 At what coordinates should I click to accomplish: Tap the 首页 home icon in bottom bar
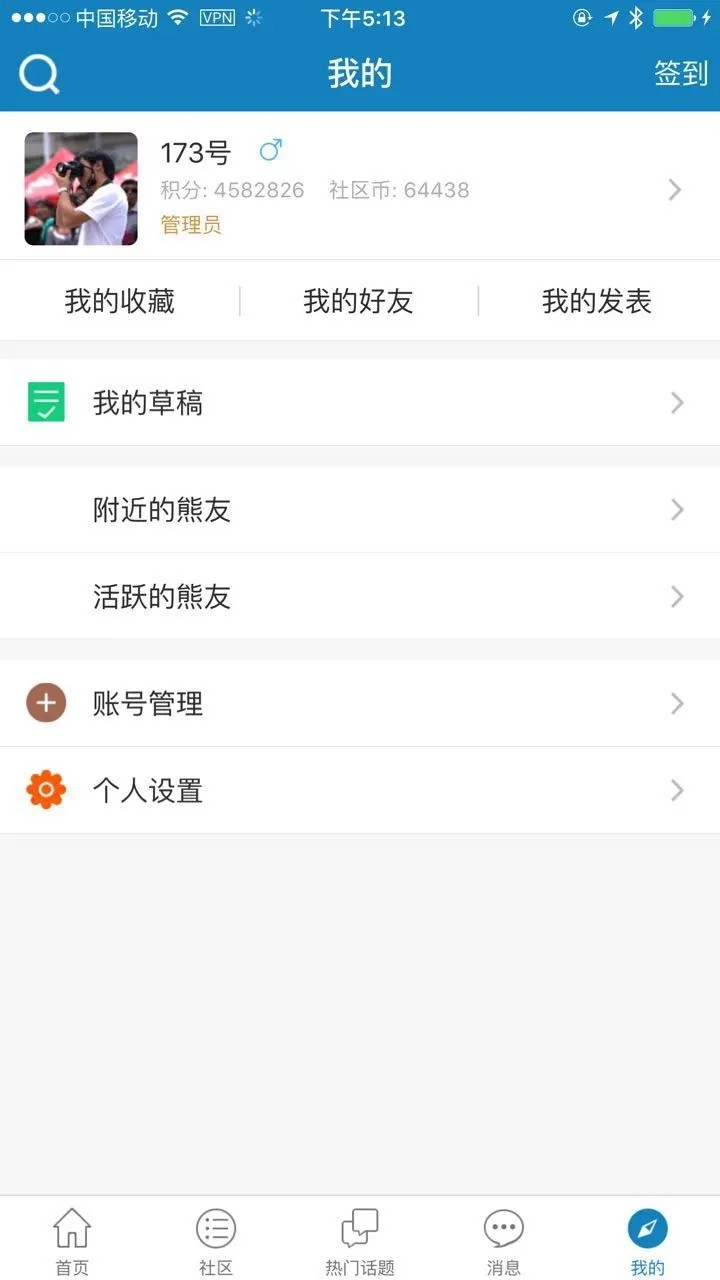click(71, 1228)
